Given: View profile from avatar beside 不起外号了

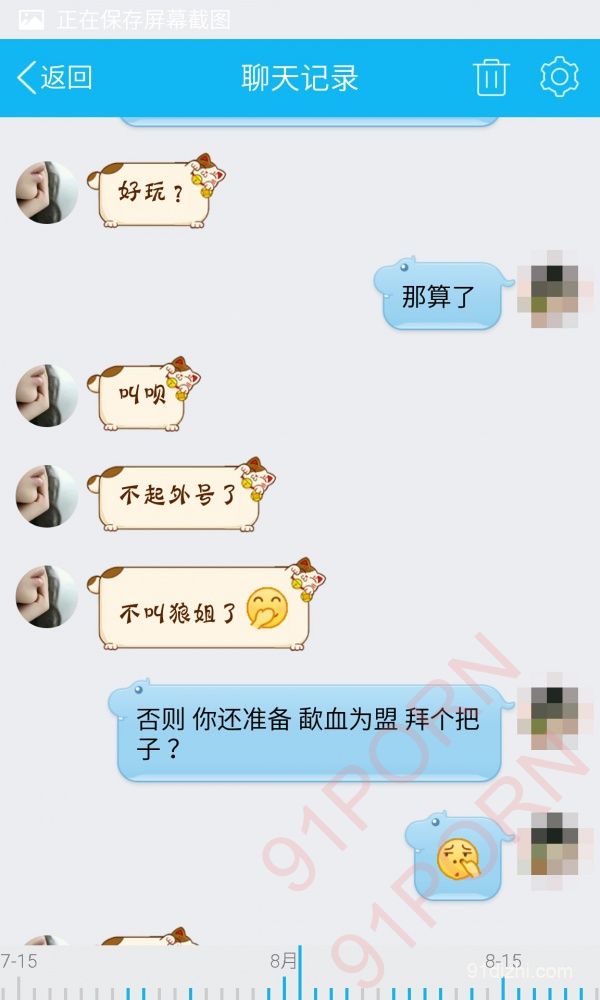Looking at the screenshot, I should coord(47,496).
